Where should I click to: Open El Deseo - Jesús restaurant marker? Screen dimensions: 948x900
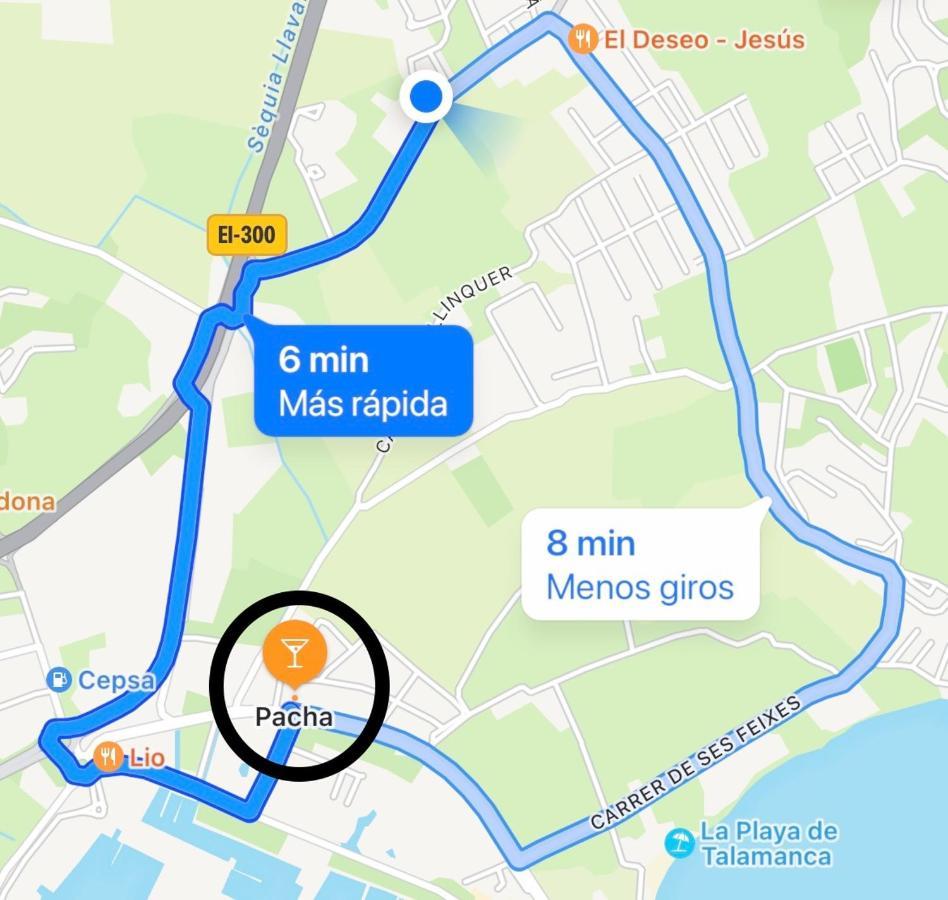click(x=583, y=40)
